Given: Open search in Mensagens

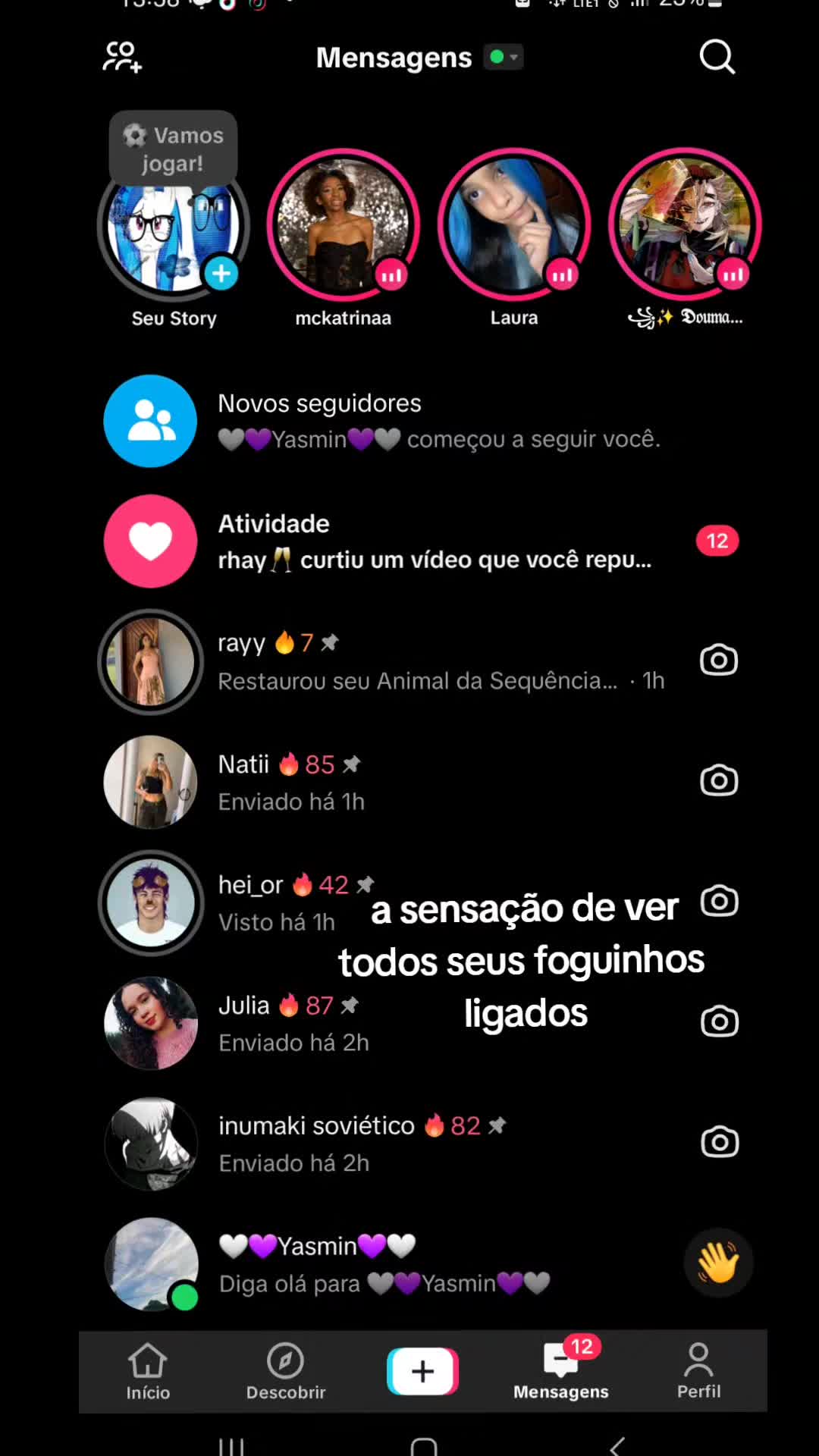Looking at the screenshot, I should point(717,57).
